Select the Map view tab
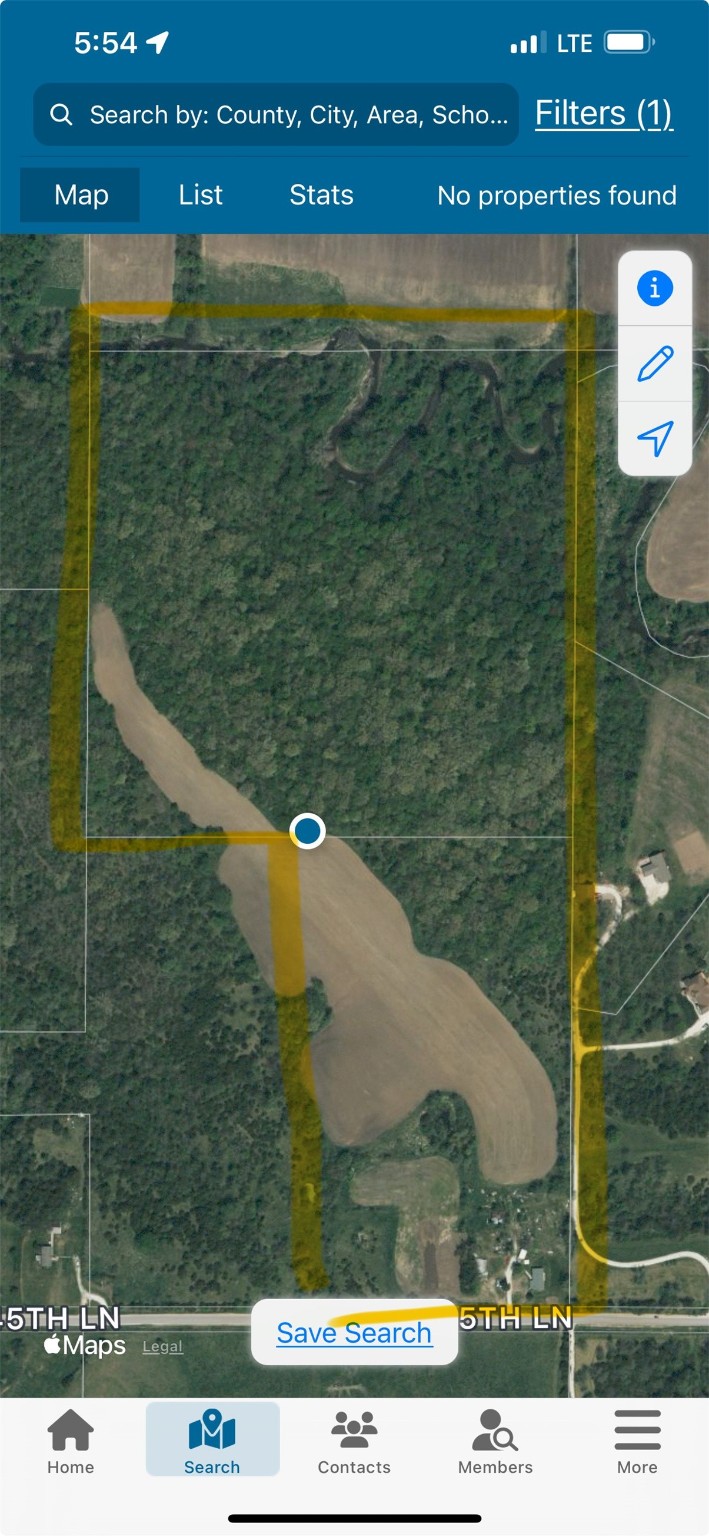Viewport: 709px width, 1536px height. pos(81,195)
